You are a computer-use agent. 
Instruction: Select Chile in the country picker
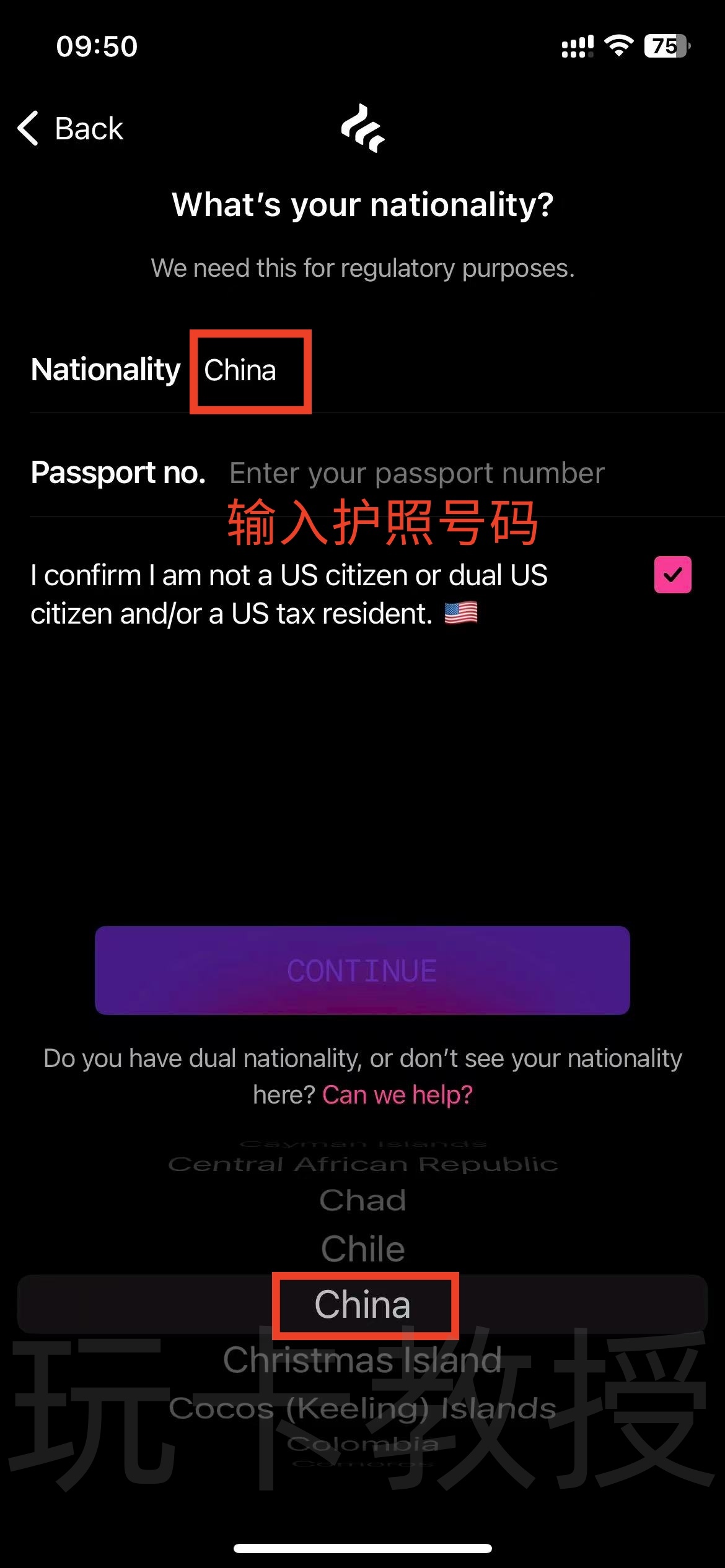(362, 1249)
